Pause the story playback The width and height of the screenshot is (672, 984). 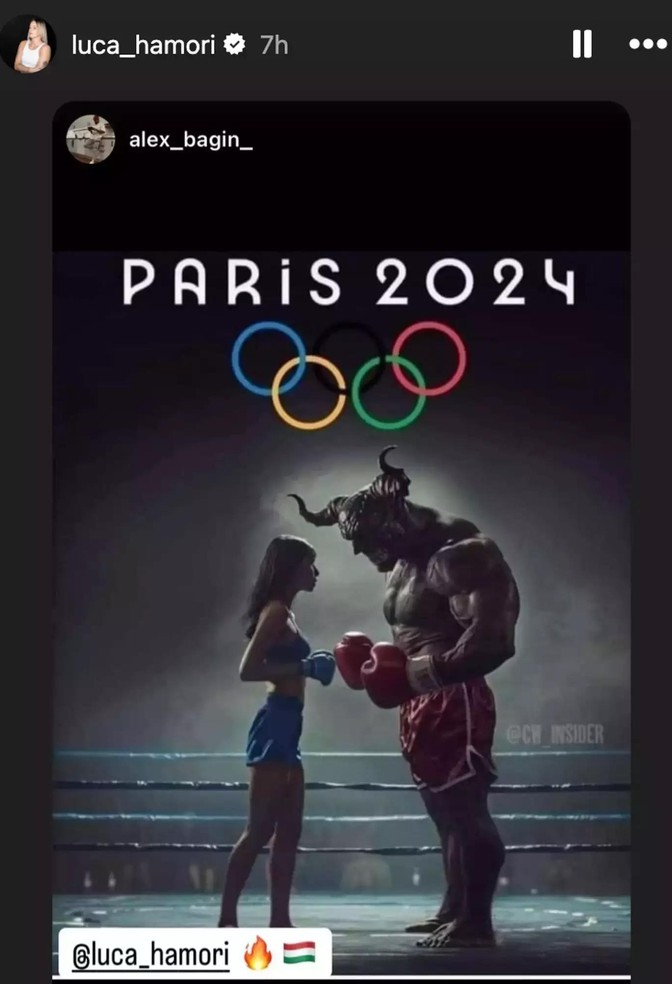pos(582,44)
